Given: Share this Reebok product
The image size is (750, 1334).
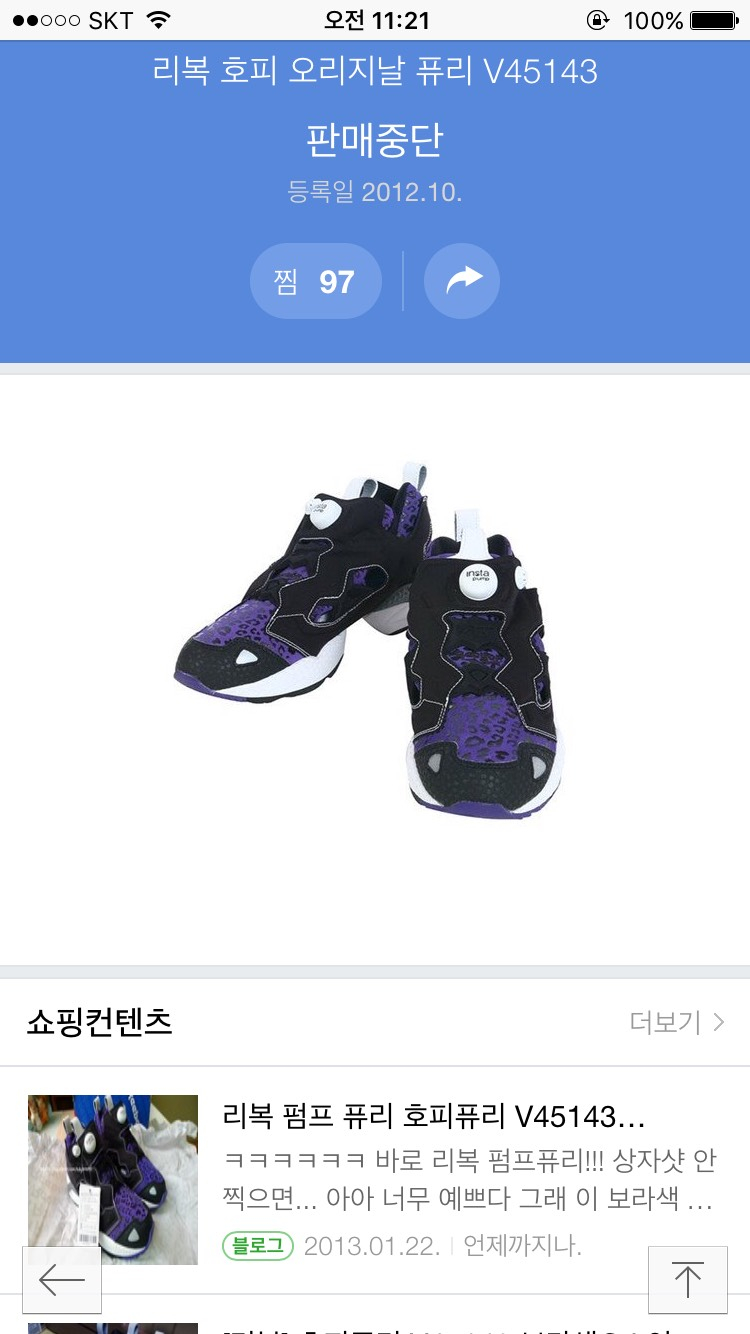Looking at the screenshot, I should coord(462,282).
